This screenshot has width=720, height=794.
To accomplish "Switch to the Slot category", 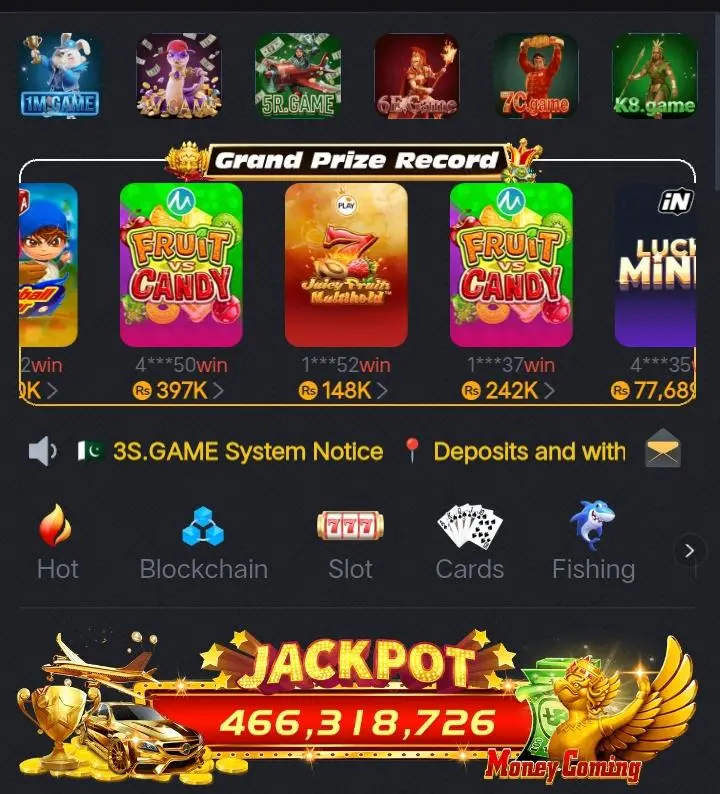I will (350, 543).
